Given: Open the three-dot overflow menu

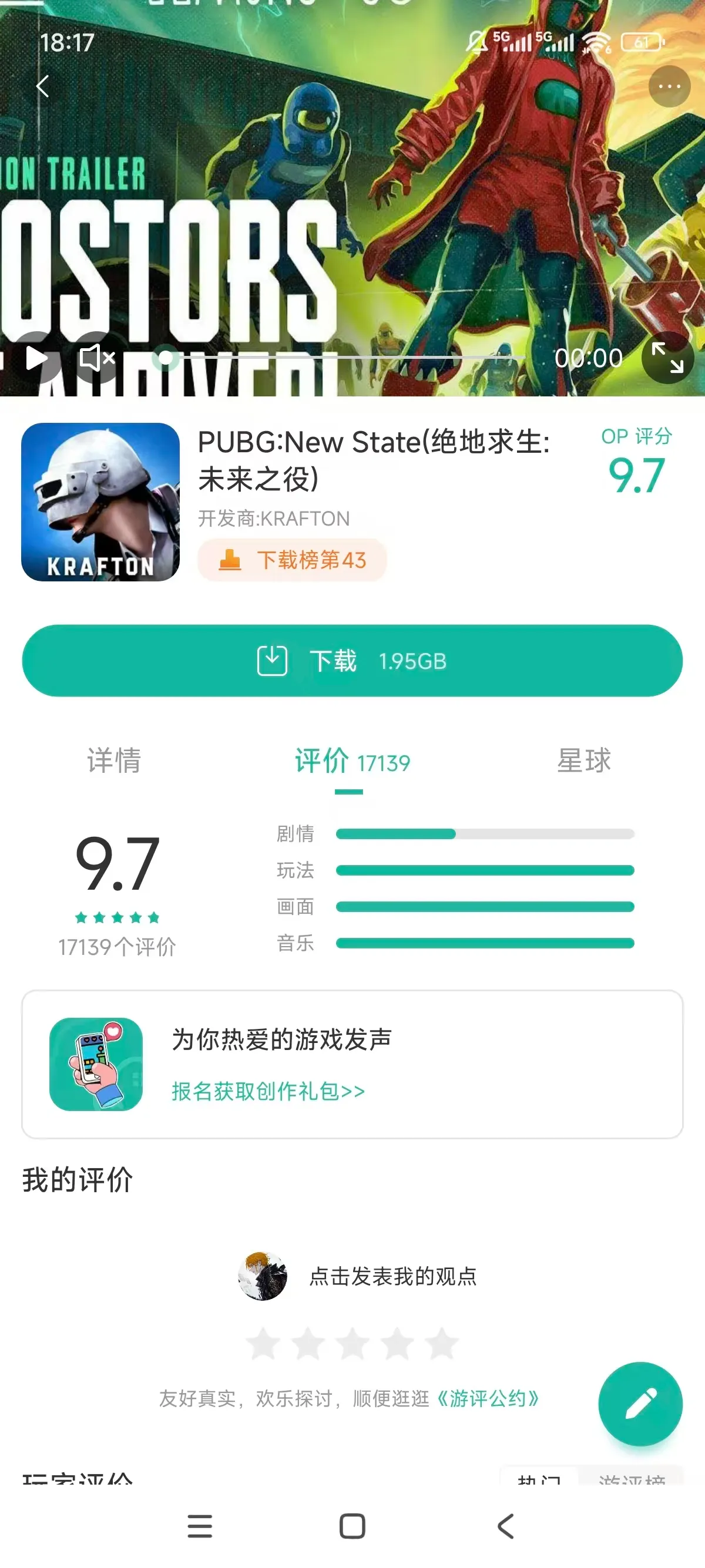Looking at the screenshot, I should [x=669, y=86].
